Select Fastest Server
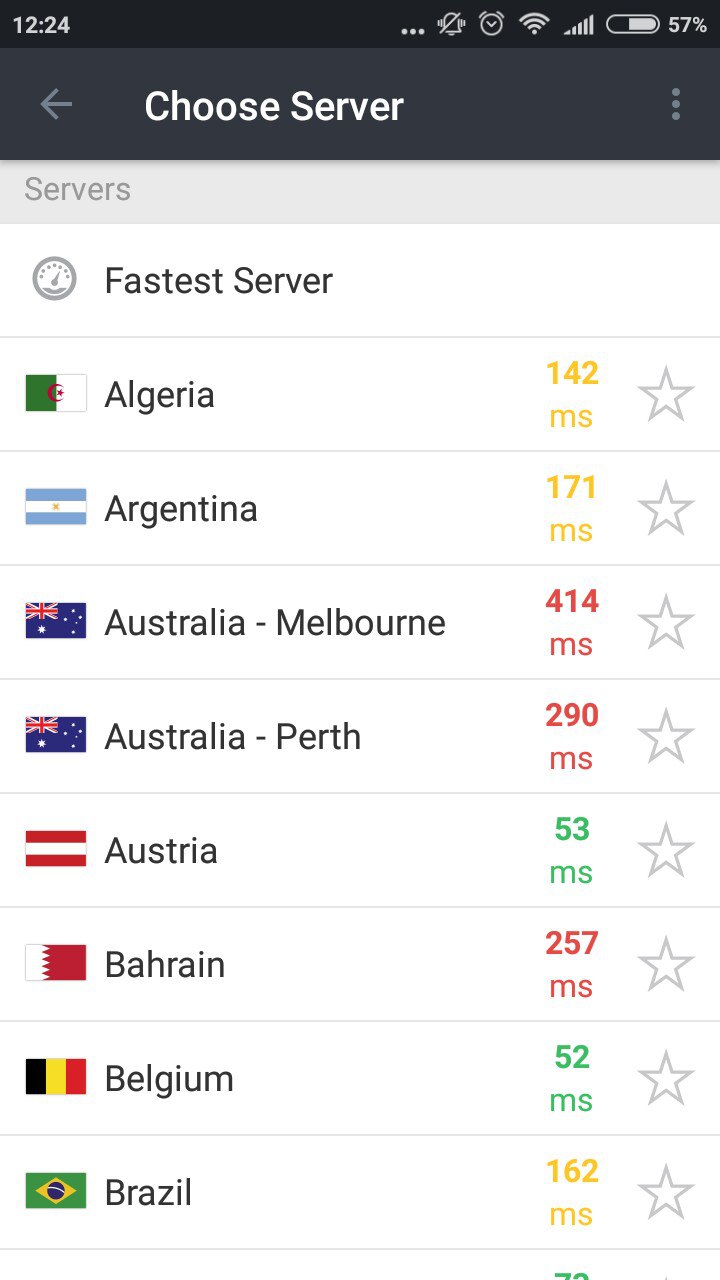The width and height of the screenshot is (720, 1280). [x=360, y=280]
